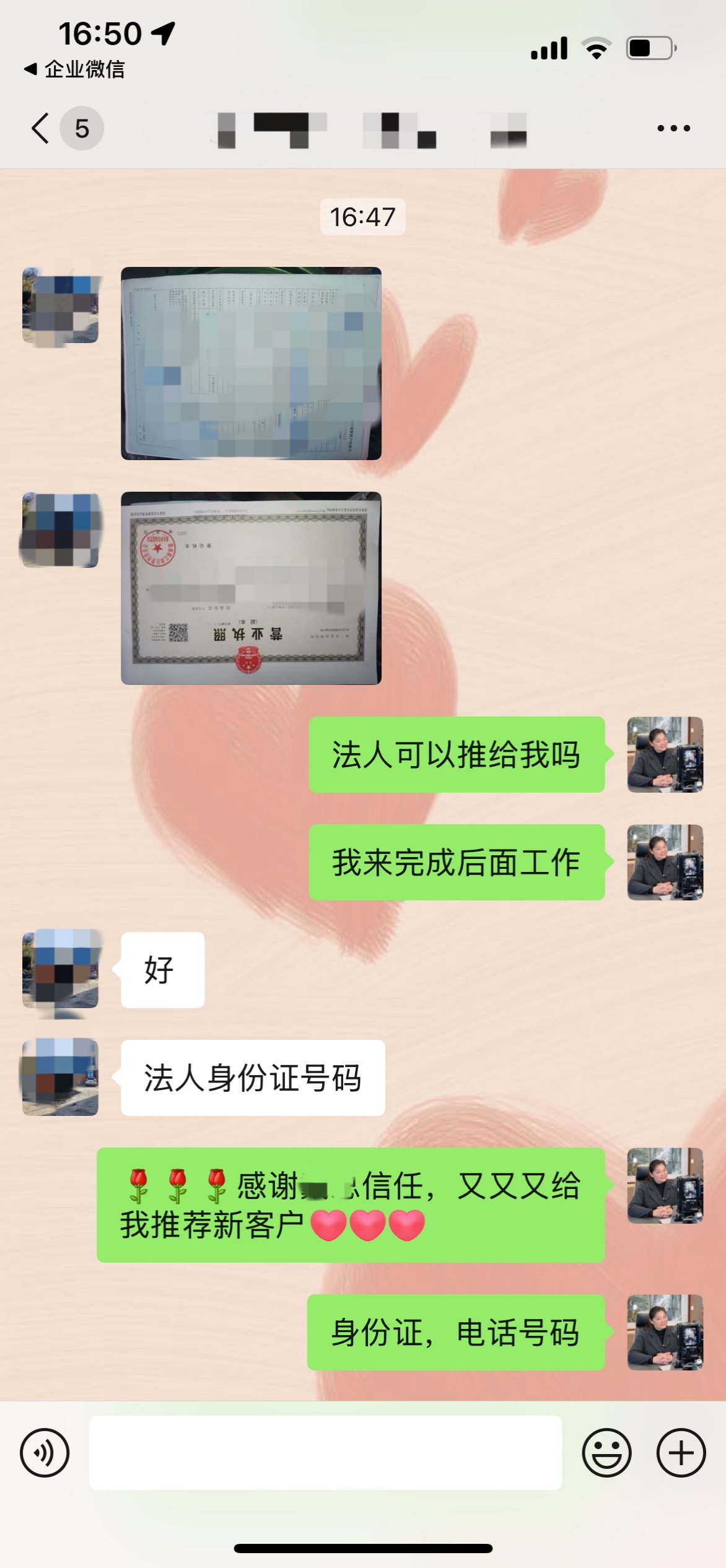The height and width of the screenshot is (1568, 726).
Task: Open contact avatar beside 法人身份证号码 message
Action: 60,1078
